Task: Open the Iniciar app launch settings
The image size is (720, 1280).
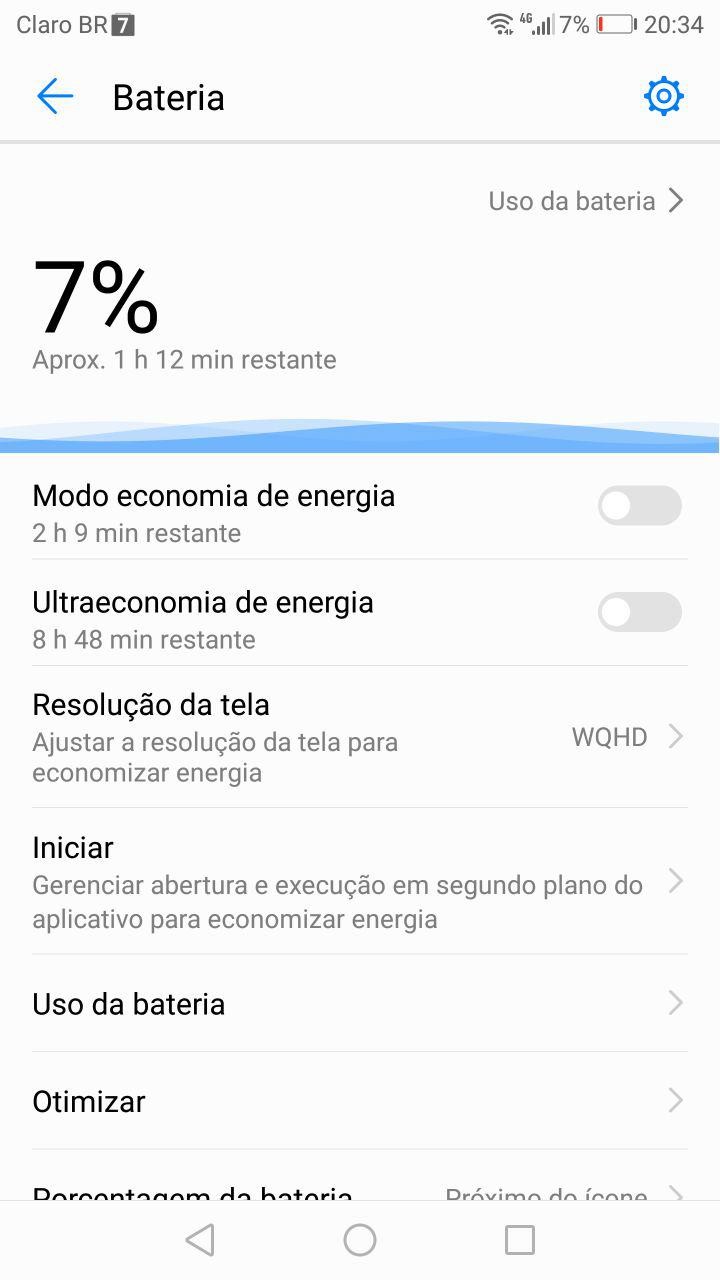Action: point(358,881)
